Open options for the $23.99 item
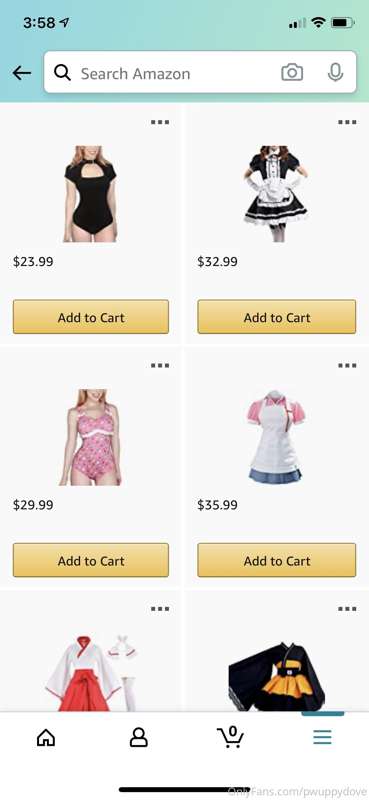 tap(160, 122)
